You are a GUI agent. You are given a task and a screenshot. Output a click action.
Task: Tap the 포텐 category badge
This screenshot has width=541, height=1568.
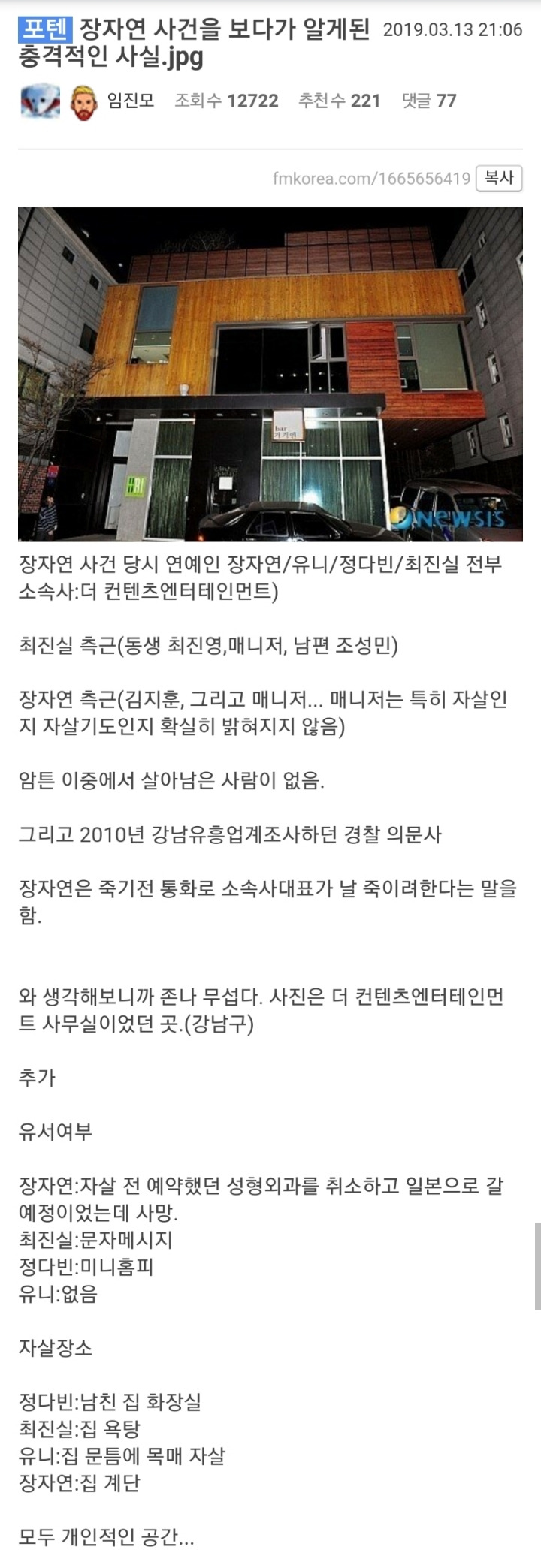pyautogui.click(x=44, y=29)
